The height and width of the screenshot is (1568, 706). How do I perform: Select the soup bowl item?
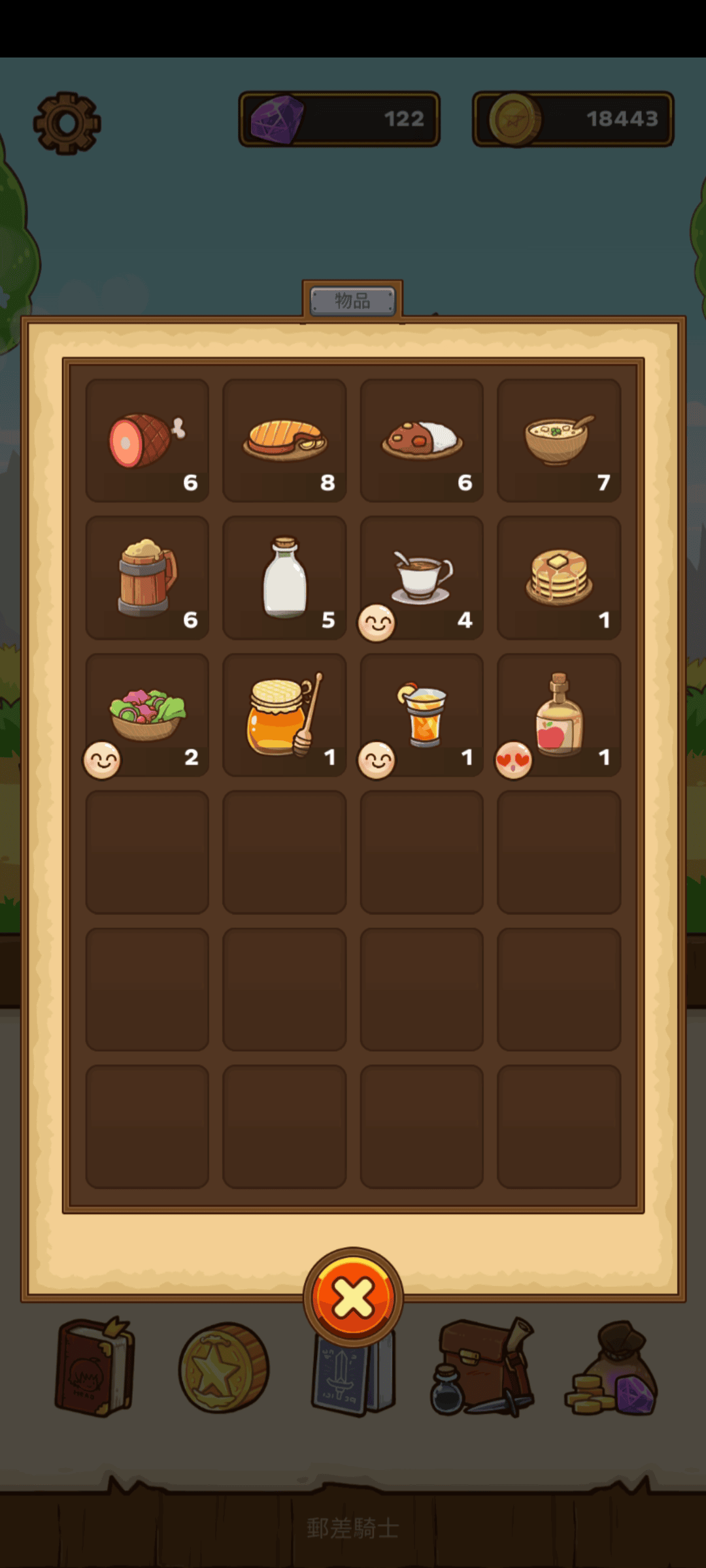click(559, 441)
